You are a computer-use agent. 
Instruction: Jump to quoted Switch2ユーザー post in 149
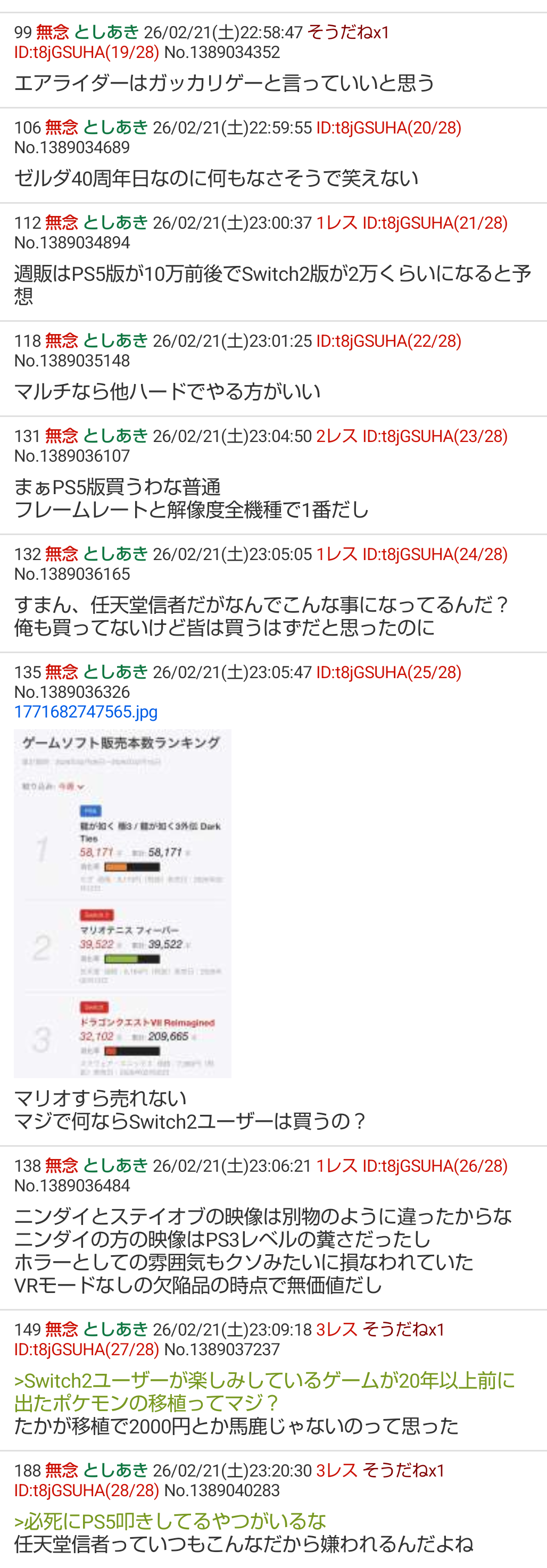[264, 1391]
